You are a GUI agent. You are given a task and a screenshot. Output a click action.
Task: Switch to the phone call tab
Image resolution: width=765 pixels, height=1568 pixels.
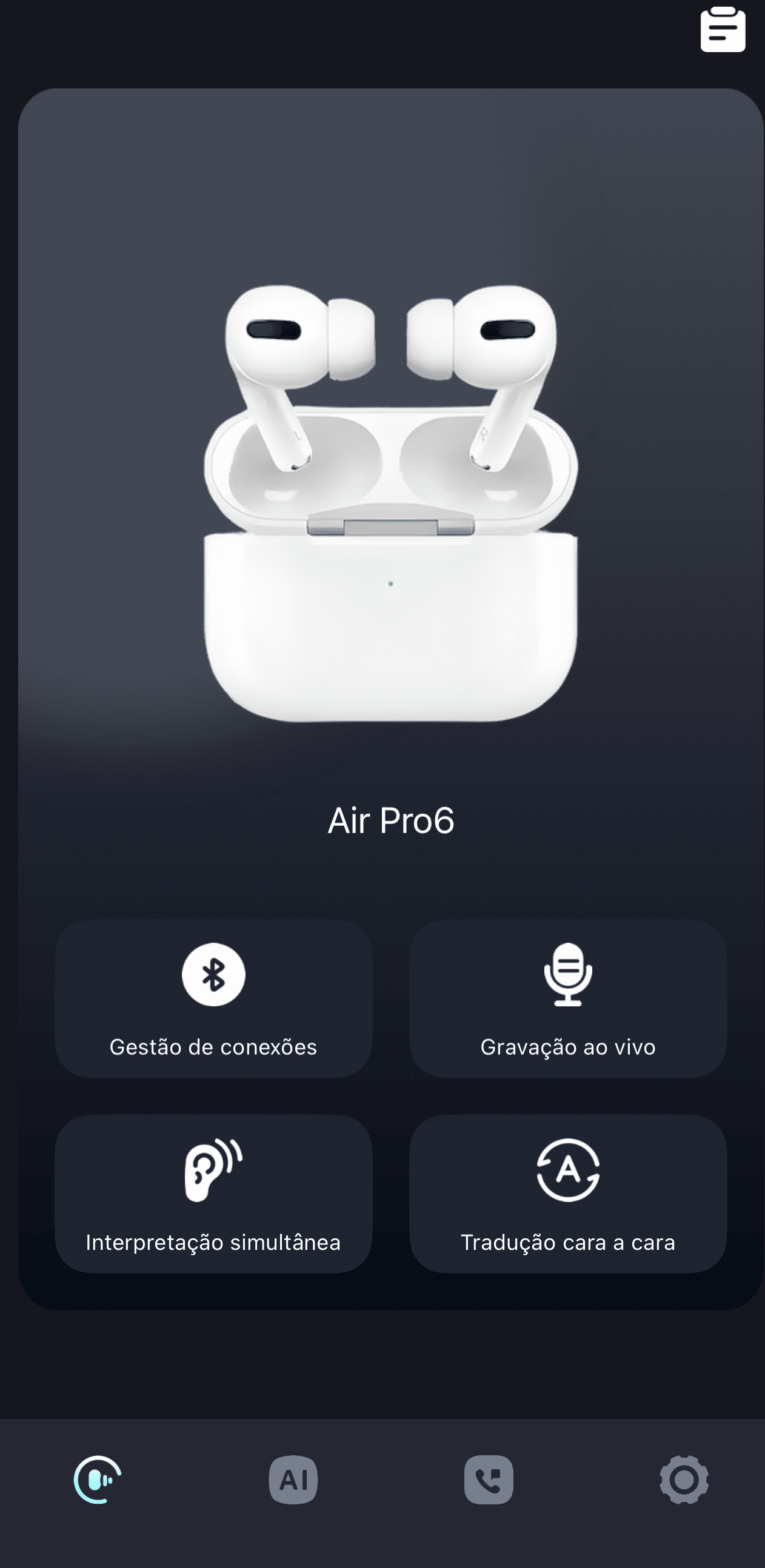pyautogui.click(x=489, y=1480)
